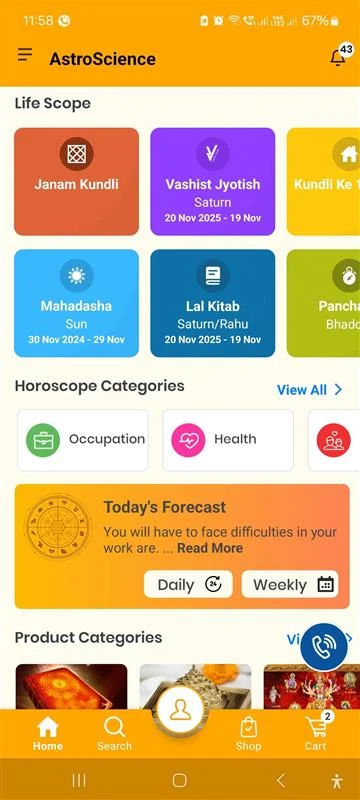The height and width of the screenshot is (800, 360).
Task: Switch to the Search tab
Action: (114, 734)
